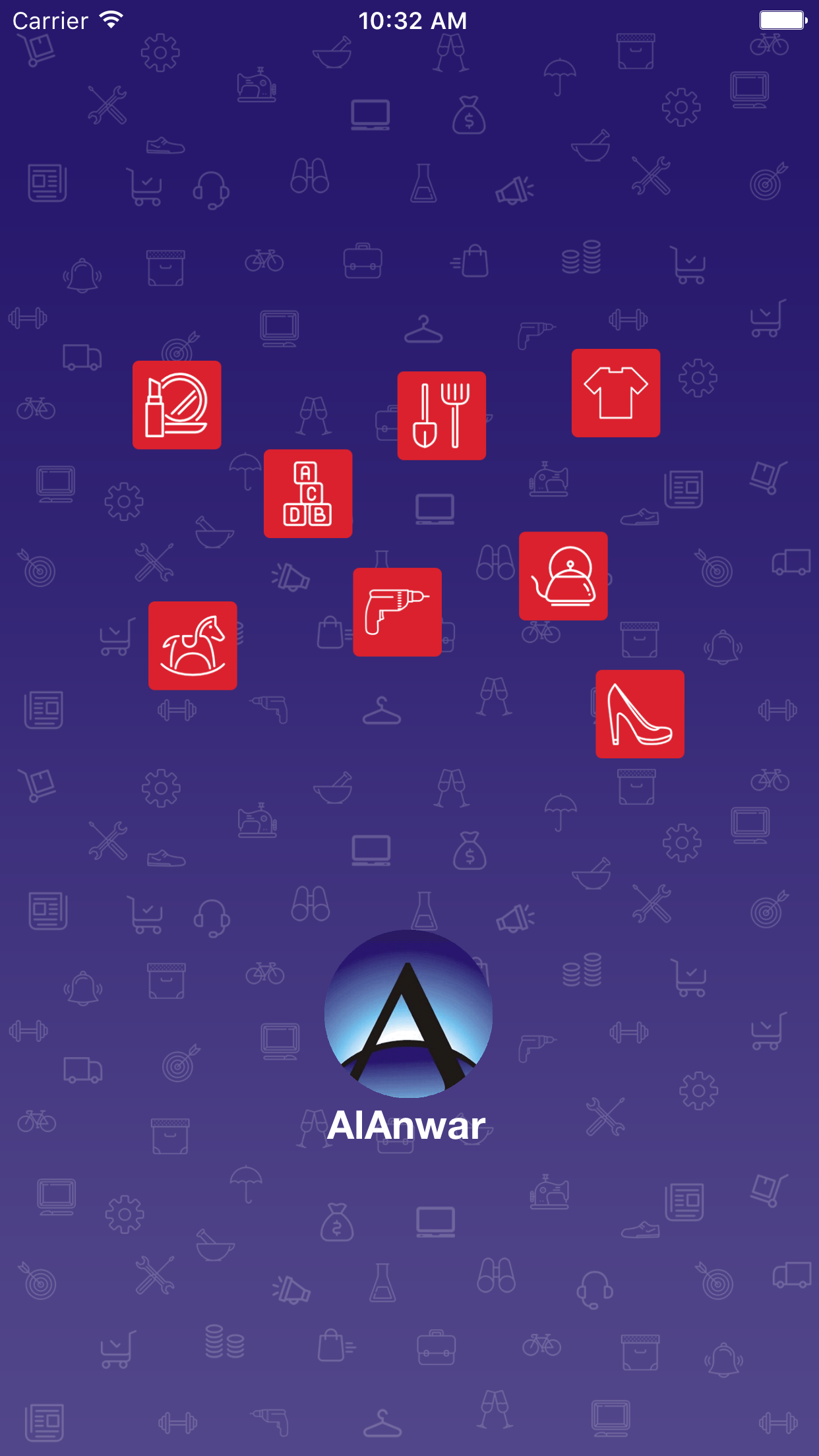Image resolution: width=819 pixels, height=1456 pixels.
Task: Select the bicycle background pattern icon
Action: coord(263,260)
